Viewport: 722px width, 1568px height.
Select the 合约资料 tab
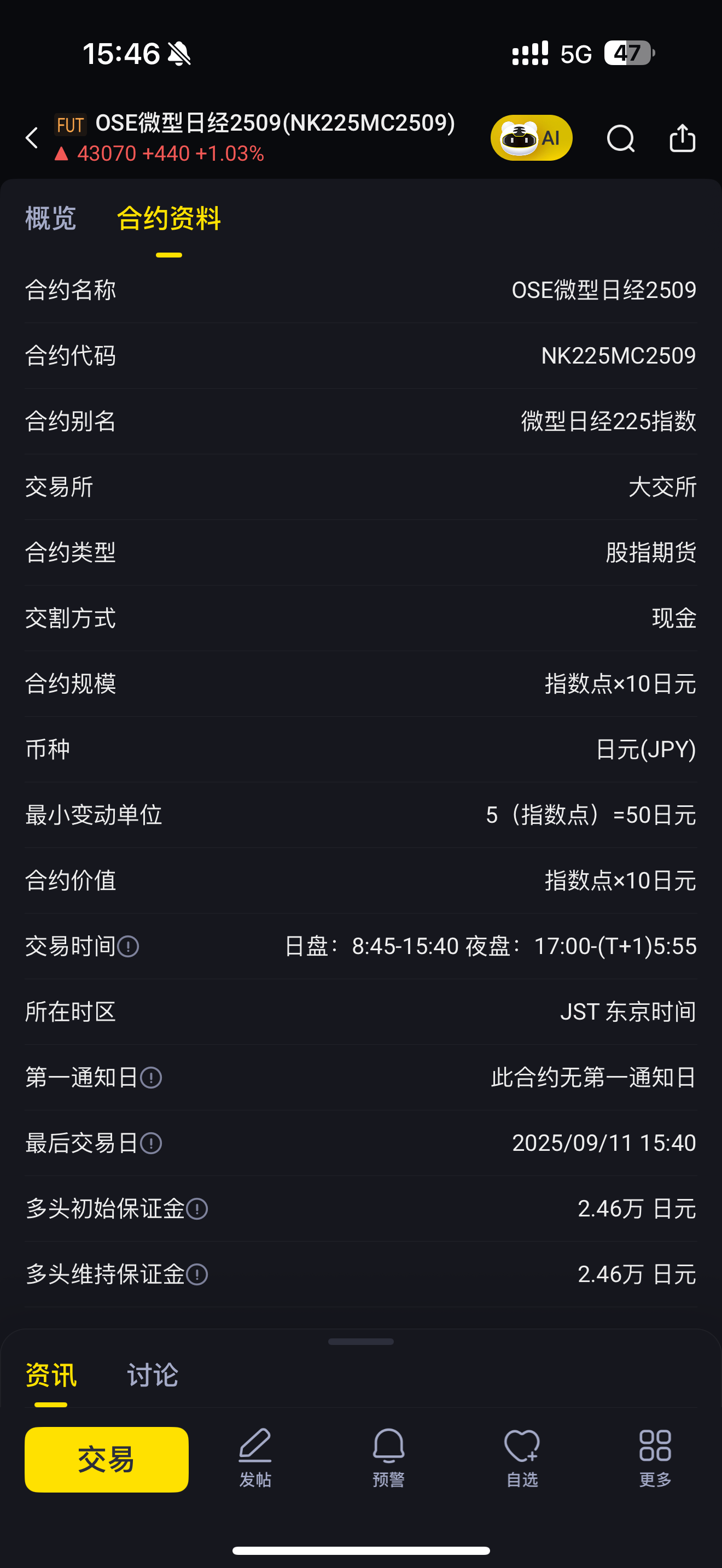pos(168,218)
